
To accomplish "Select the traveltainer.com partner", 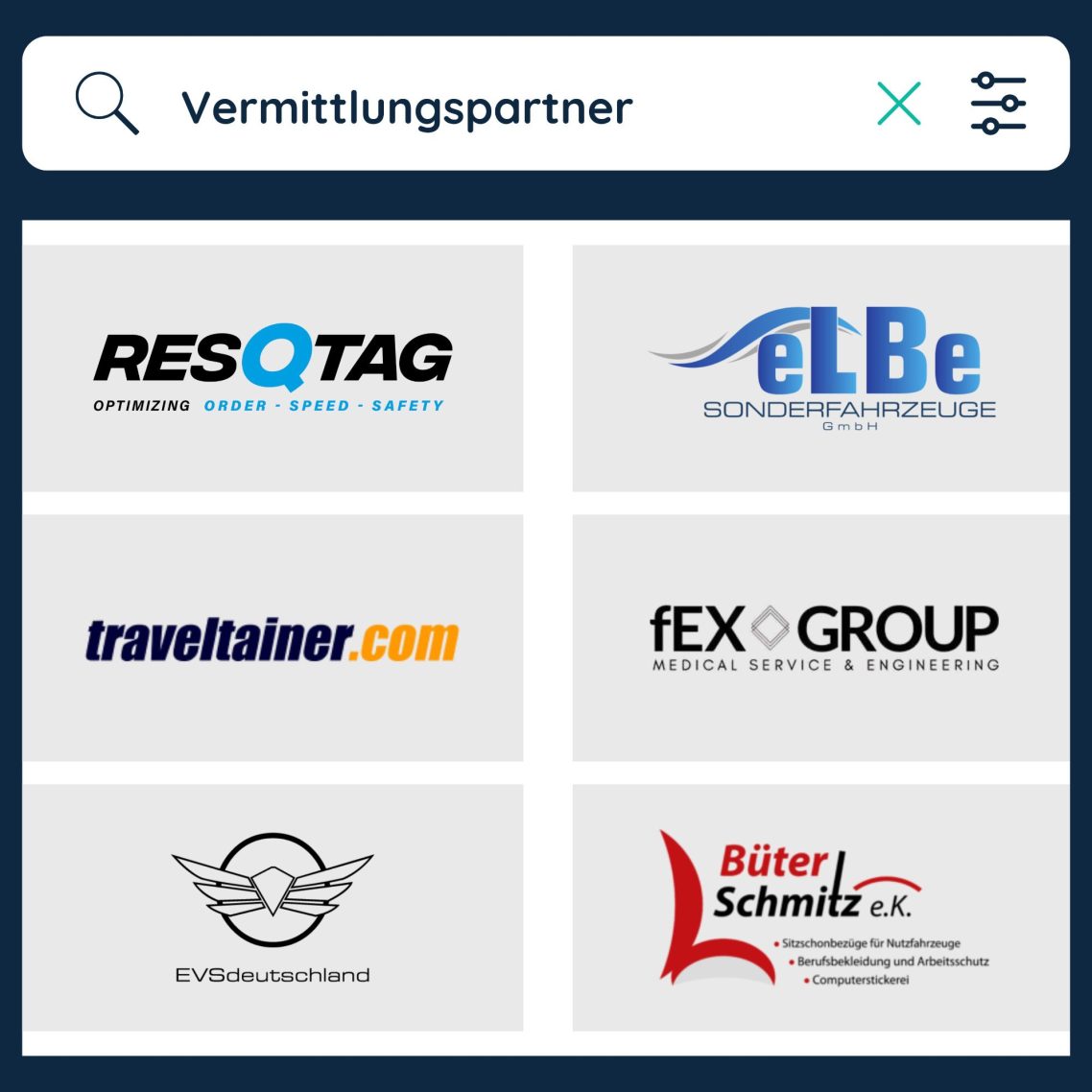I will point(273,638).
